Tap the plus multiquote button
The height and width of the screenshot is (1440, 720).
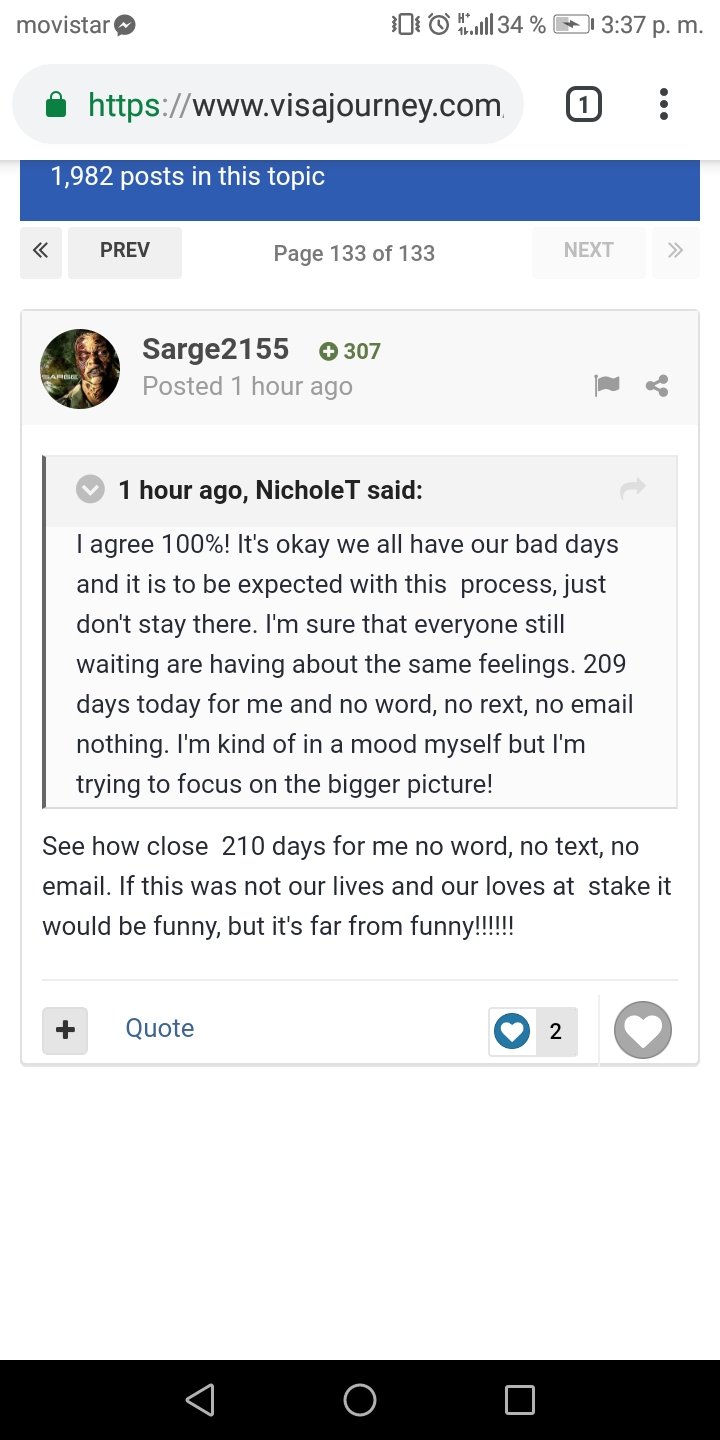[65, 1030]
